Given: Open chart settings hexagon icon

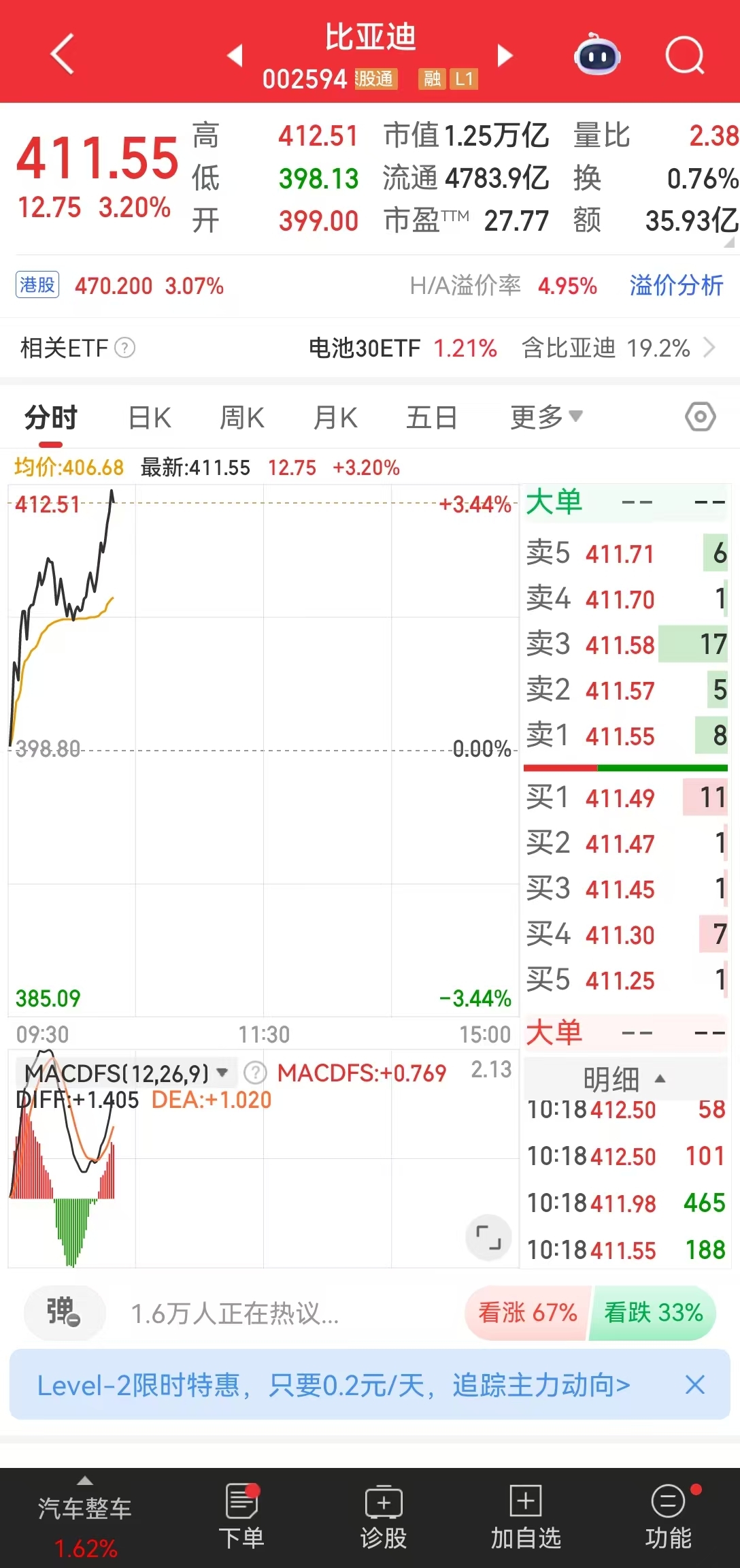Looking at the screenshot, I should (x=701, y=416).
